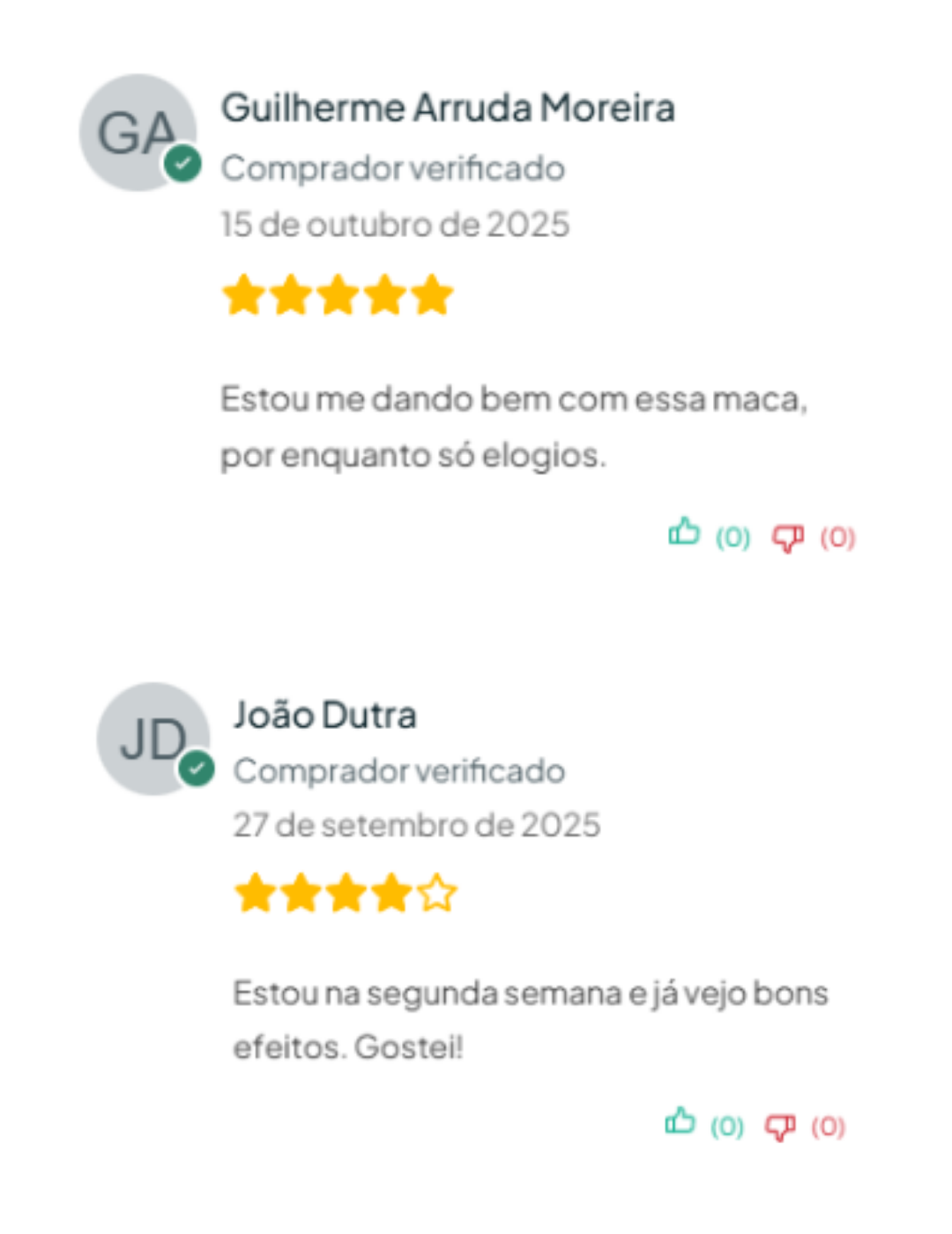Click the date 15 de outubro de 2025
Screen dimensions: 952x1234
(x=395, y=224)
